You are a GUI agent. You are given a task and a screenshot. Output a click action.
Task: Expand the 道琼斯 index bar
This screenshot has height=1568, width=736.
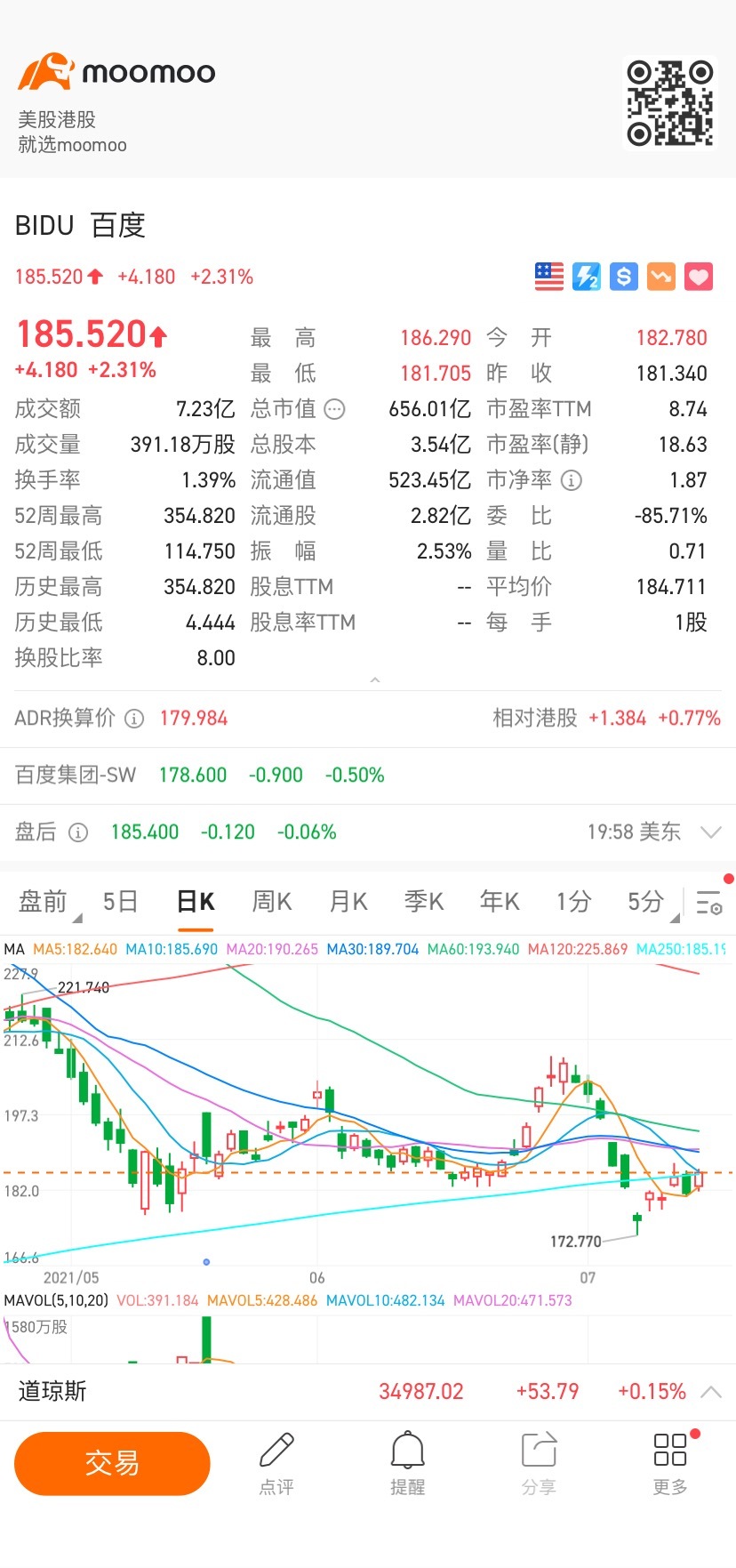[711, 1392]
